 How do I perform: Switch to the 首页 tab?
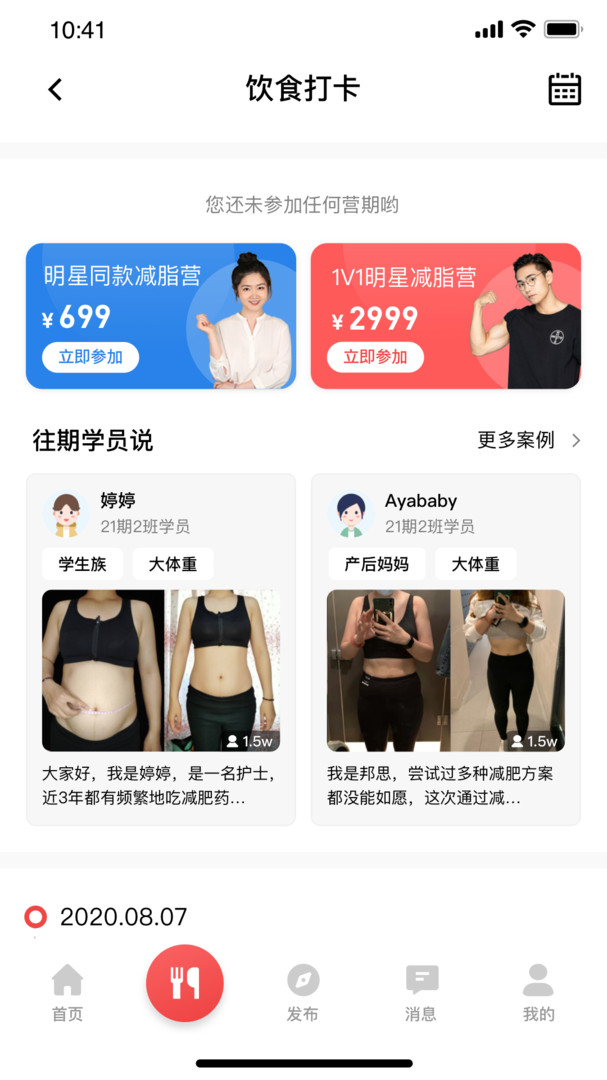67,994
